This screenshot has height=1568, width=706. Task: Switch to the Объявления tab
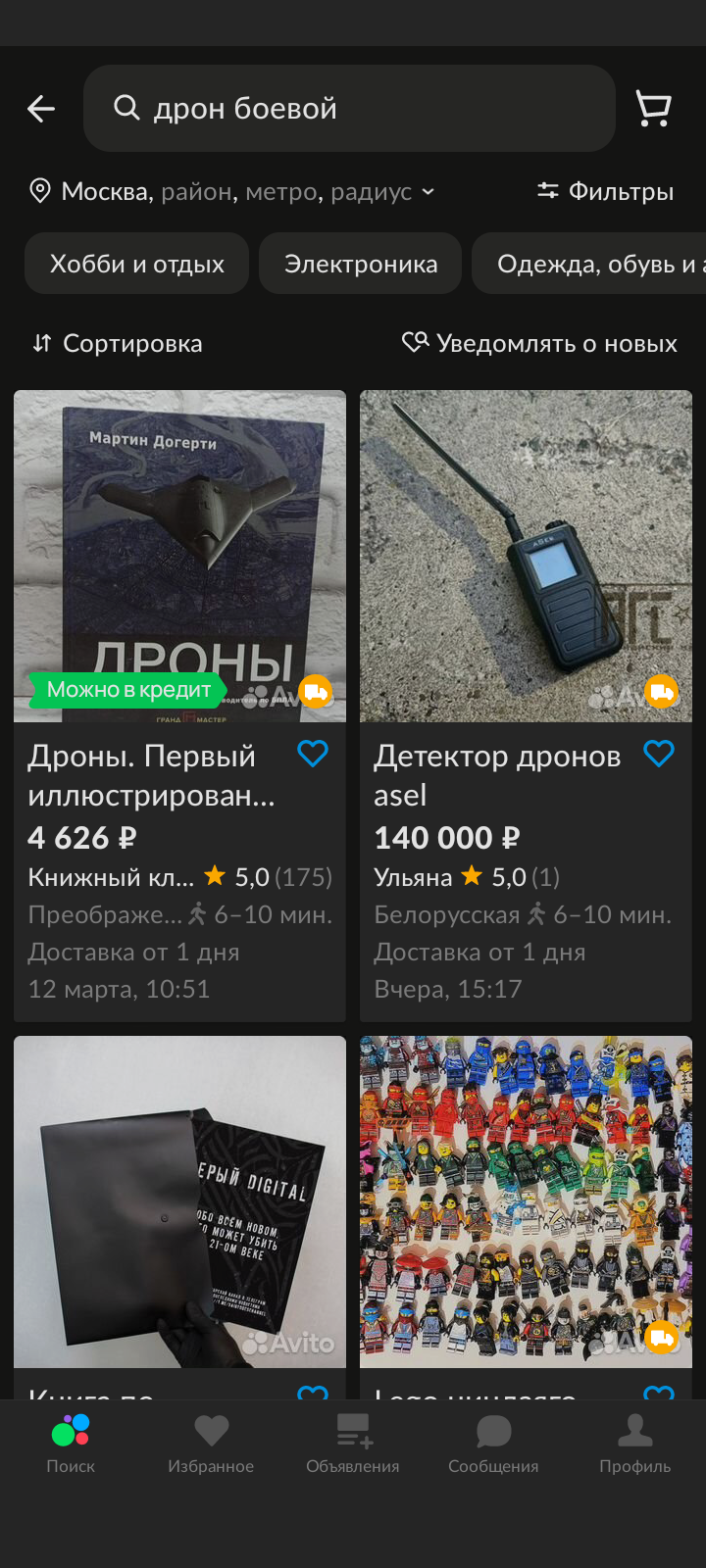click(353, 1444)
